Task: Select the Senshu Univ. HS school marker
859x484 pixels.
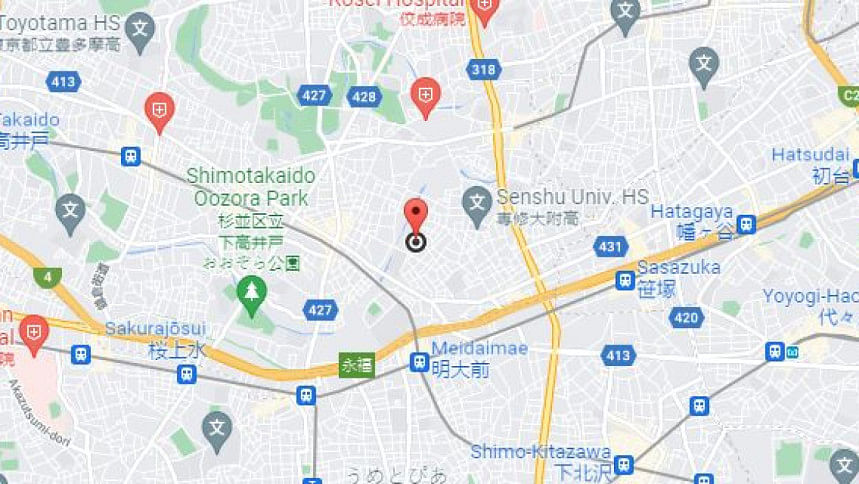Action: 477,205
